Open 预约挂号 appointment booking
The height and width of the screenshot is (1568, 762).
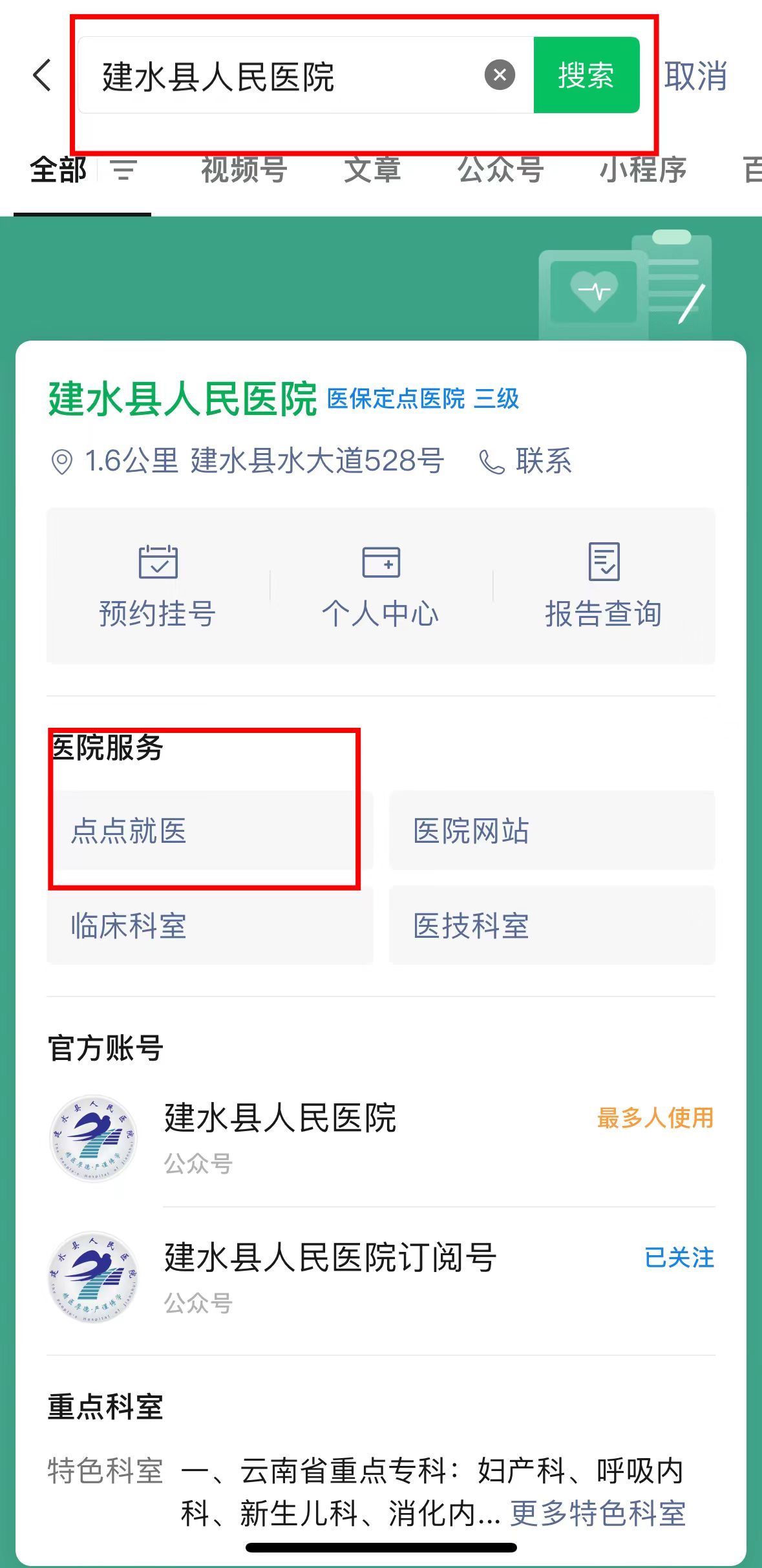click(157, 586)
